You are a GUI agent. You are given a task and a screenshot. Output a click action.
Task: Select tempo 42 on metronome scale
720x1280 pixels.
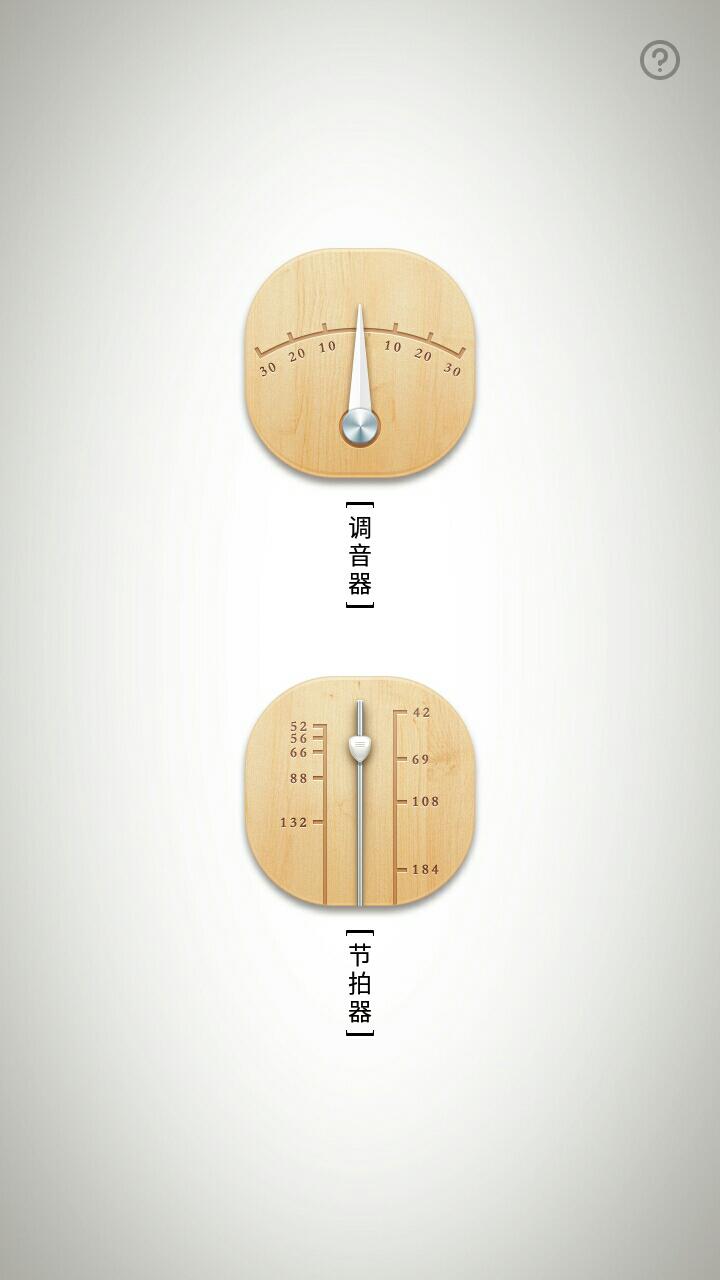(422, 713)
